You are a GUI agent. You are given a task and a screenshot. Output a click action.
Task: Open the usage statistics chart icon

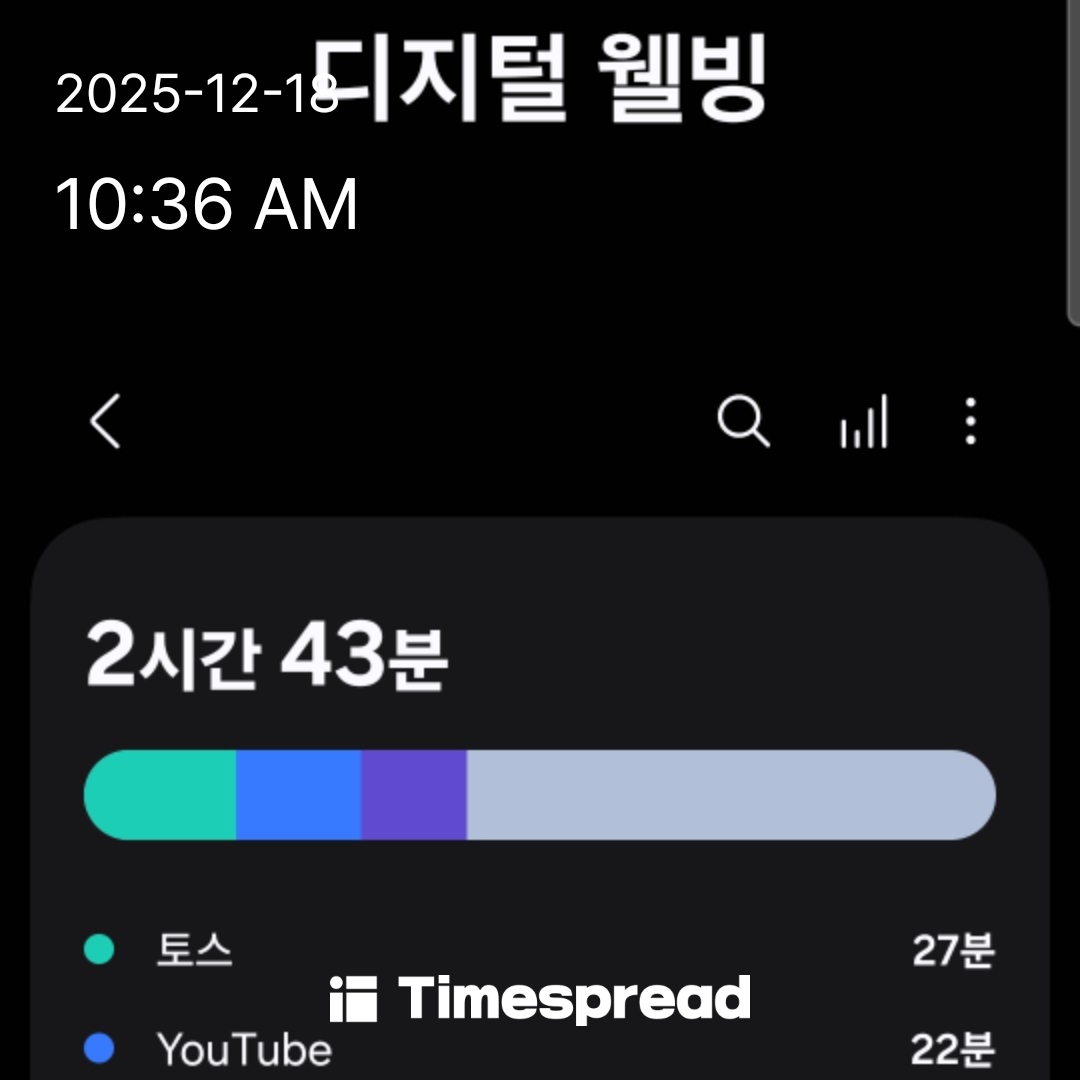(863, 421)
